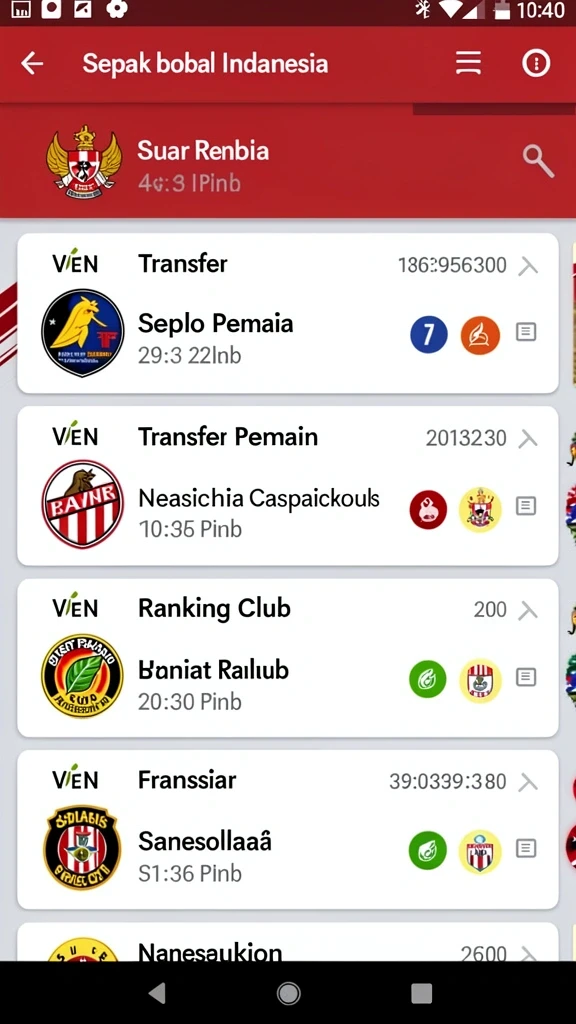
Task: Open the note icon on Sanesollaaâ card
Action: pos(526,848)
